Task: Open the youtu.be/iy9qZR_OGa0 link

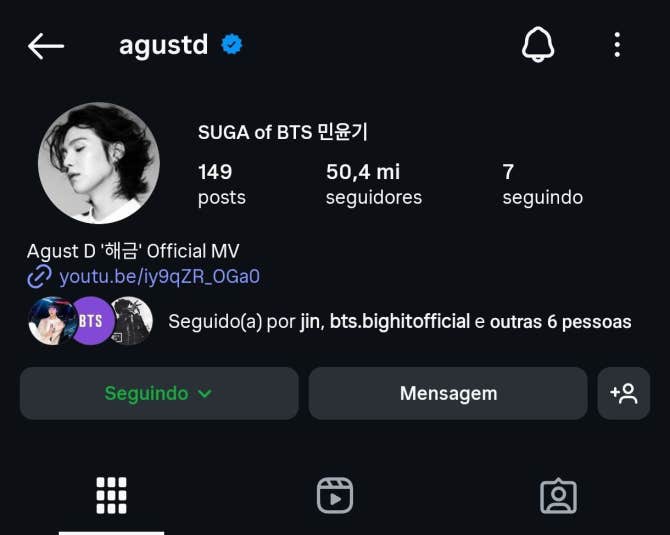Action: click(x=159, y=277)
